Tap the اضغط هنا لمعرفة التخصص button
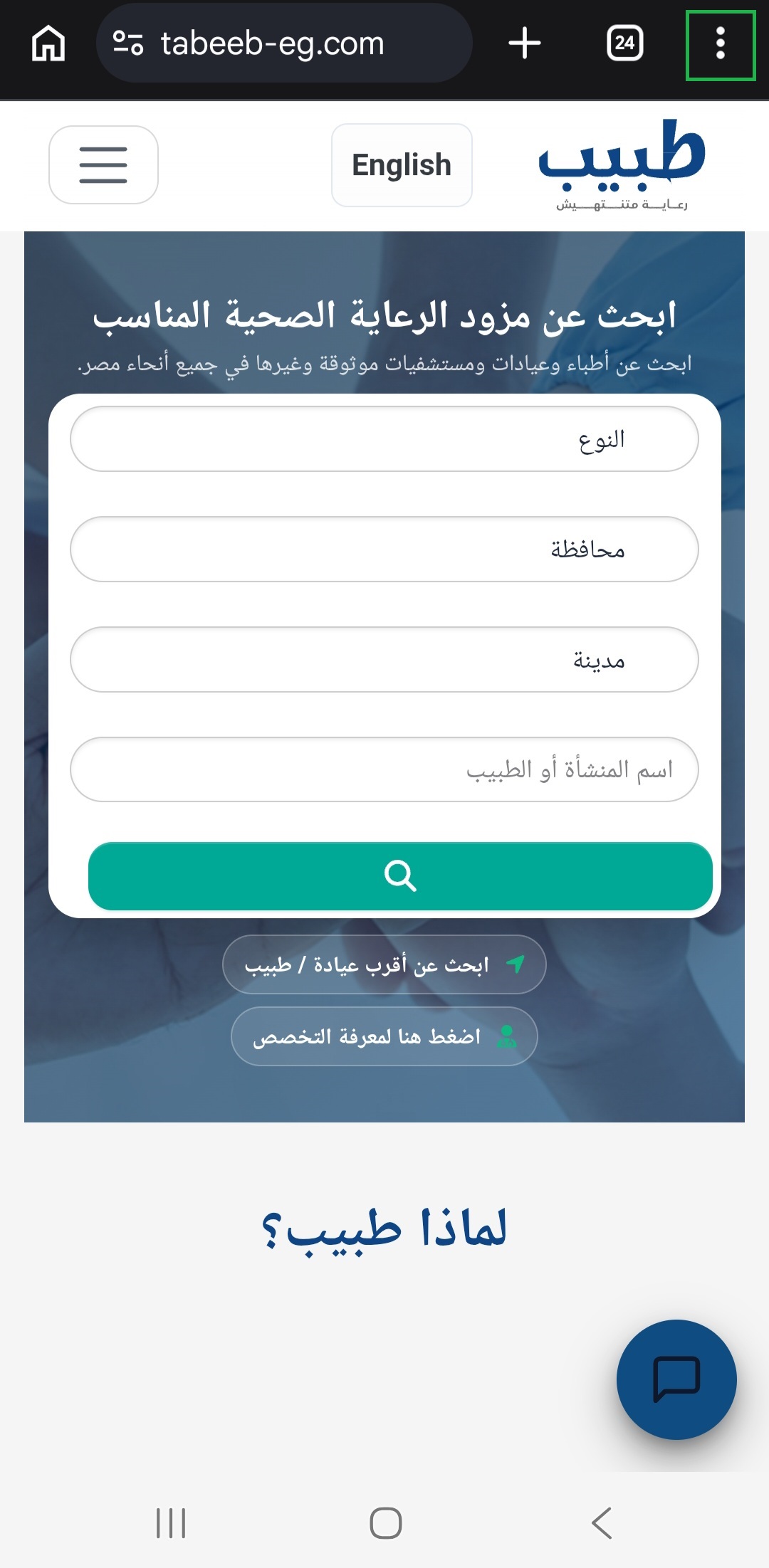The width and height of the screenshot is (769, 1568). [384, 1036]
